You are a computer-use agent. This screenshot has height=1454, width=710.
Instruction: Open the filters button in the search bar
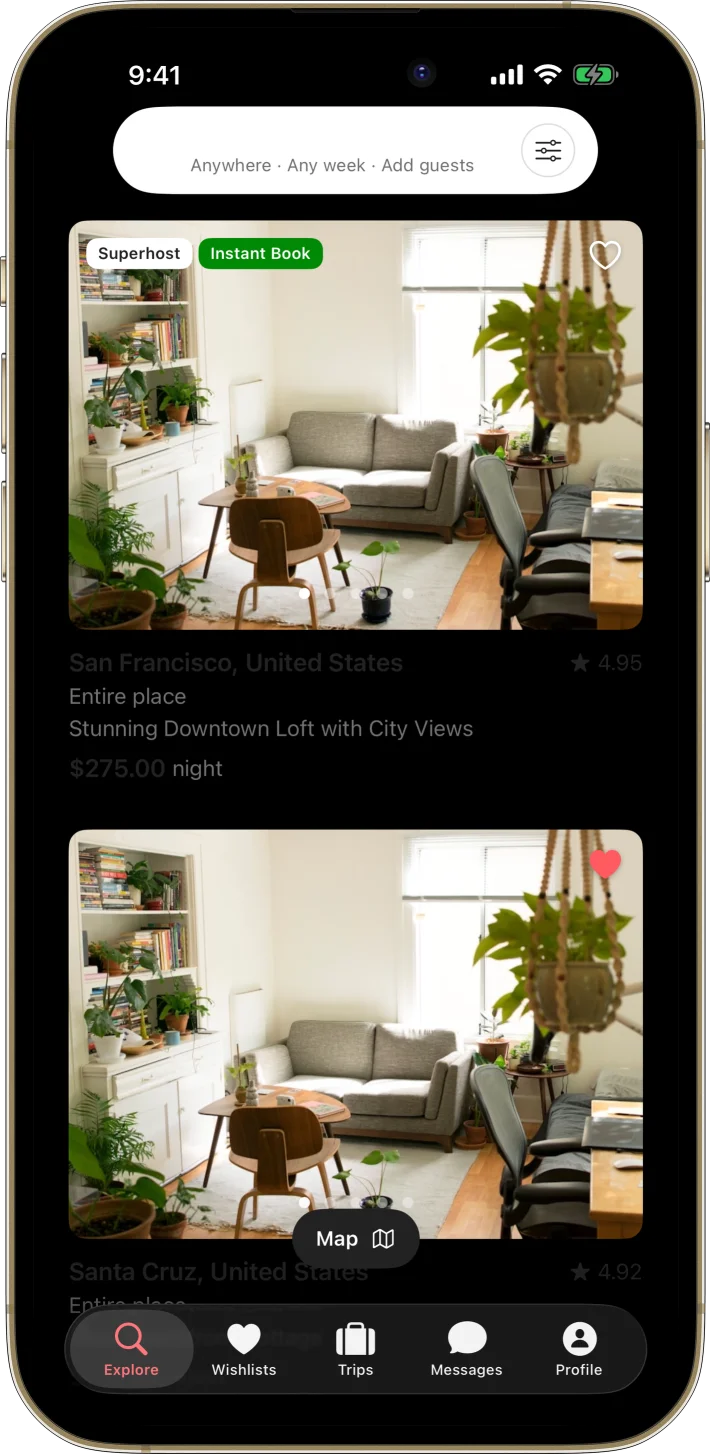(548, 151)
